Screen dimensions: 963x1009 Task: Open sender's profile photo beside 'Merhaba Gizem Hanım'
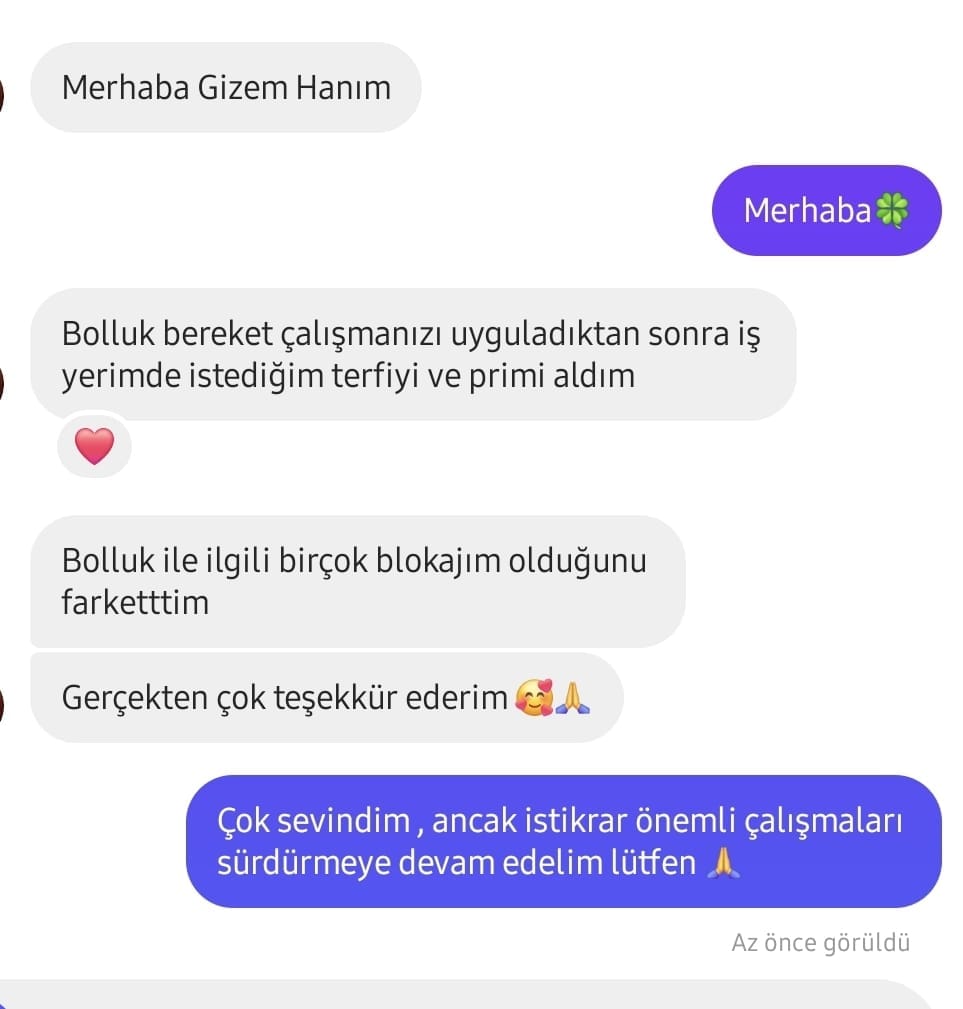click(3, 95)
